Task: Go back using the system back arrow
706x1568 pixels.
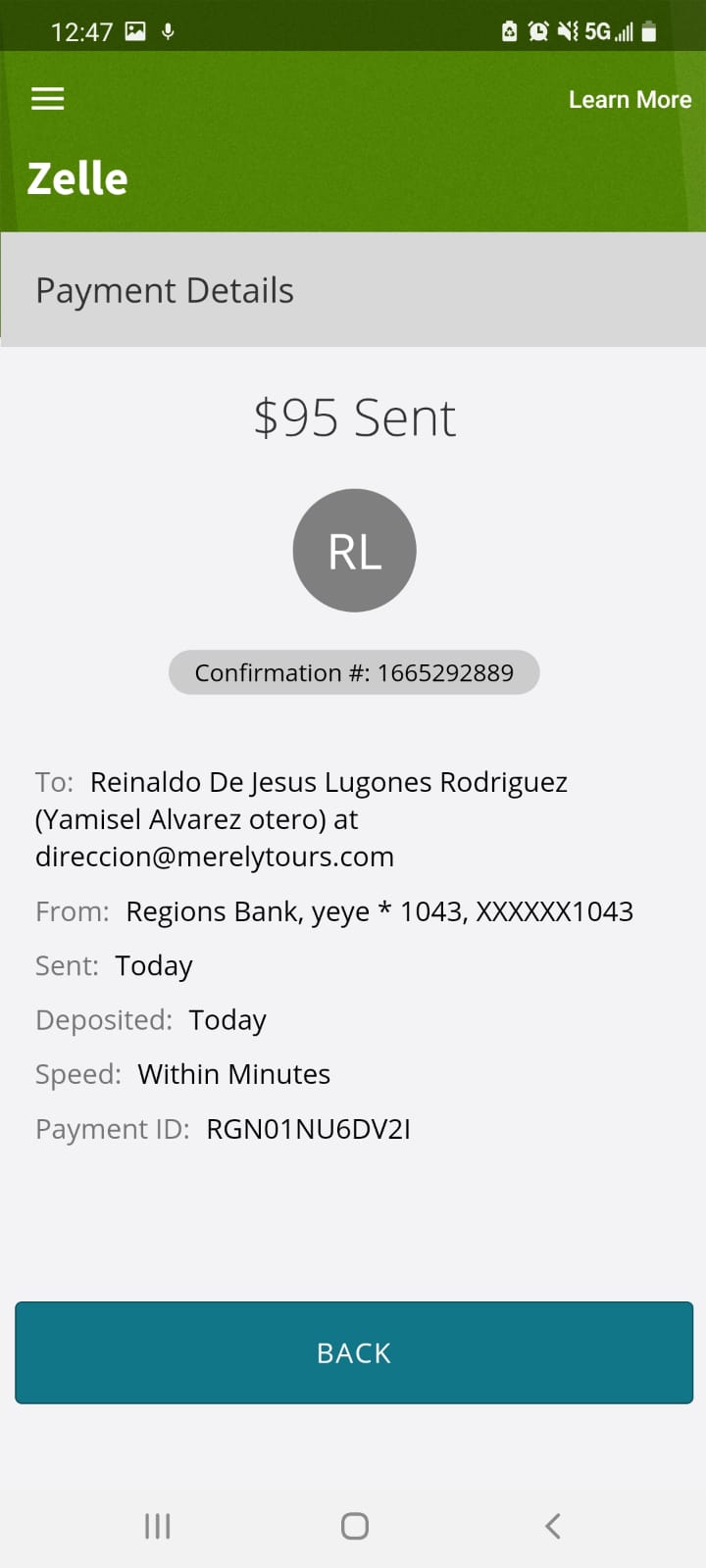Action: click(553, 1526)
